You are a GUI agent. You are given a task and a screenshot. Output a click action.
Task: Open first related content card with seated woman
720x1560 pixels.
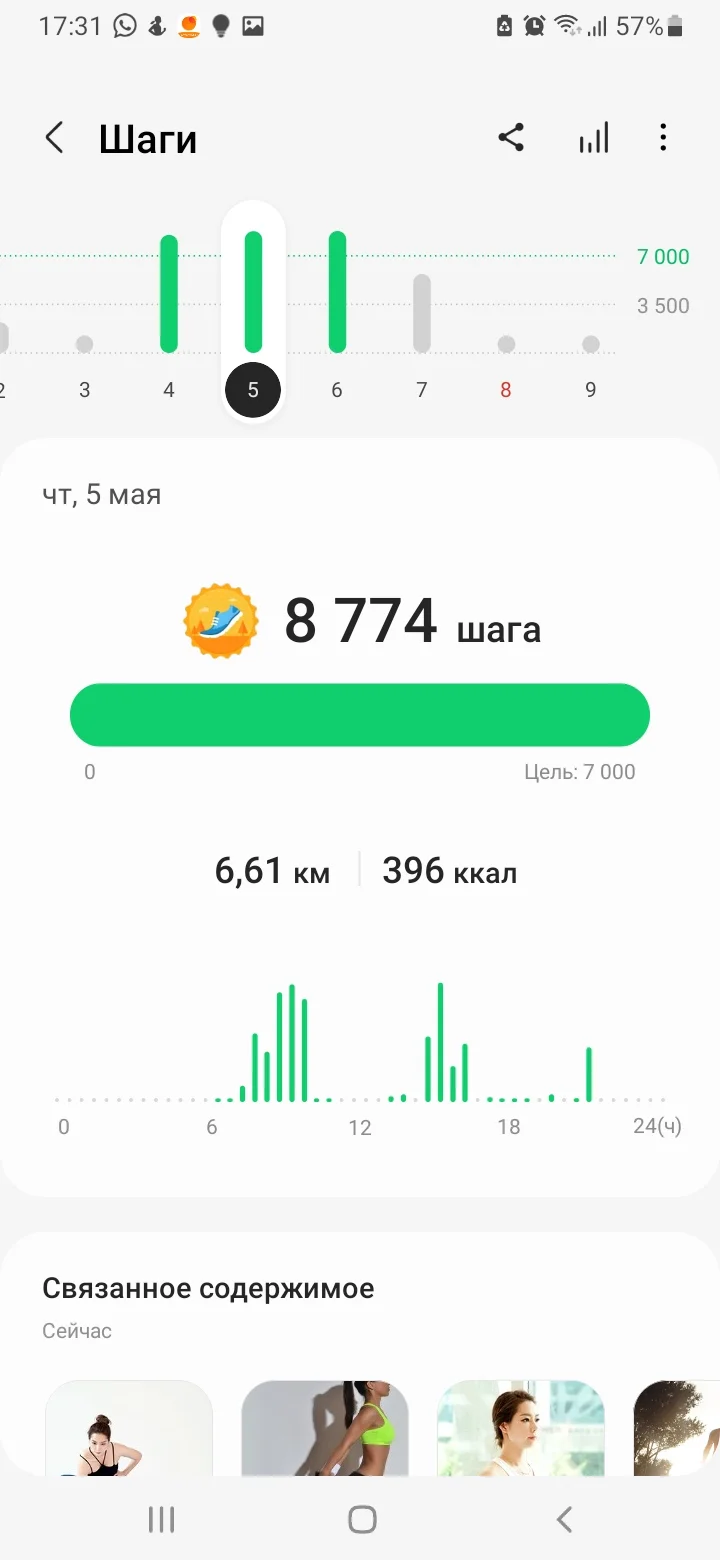coord(129,1428)
